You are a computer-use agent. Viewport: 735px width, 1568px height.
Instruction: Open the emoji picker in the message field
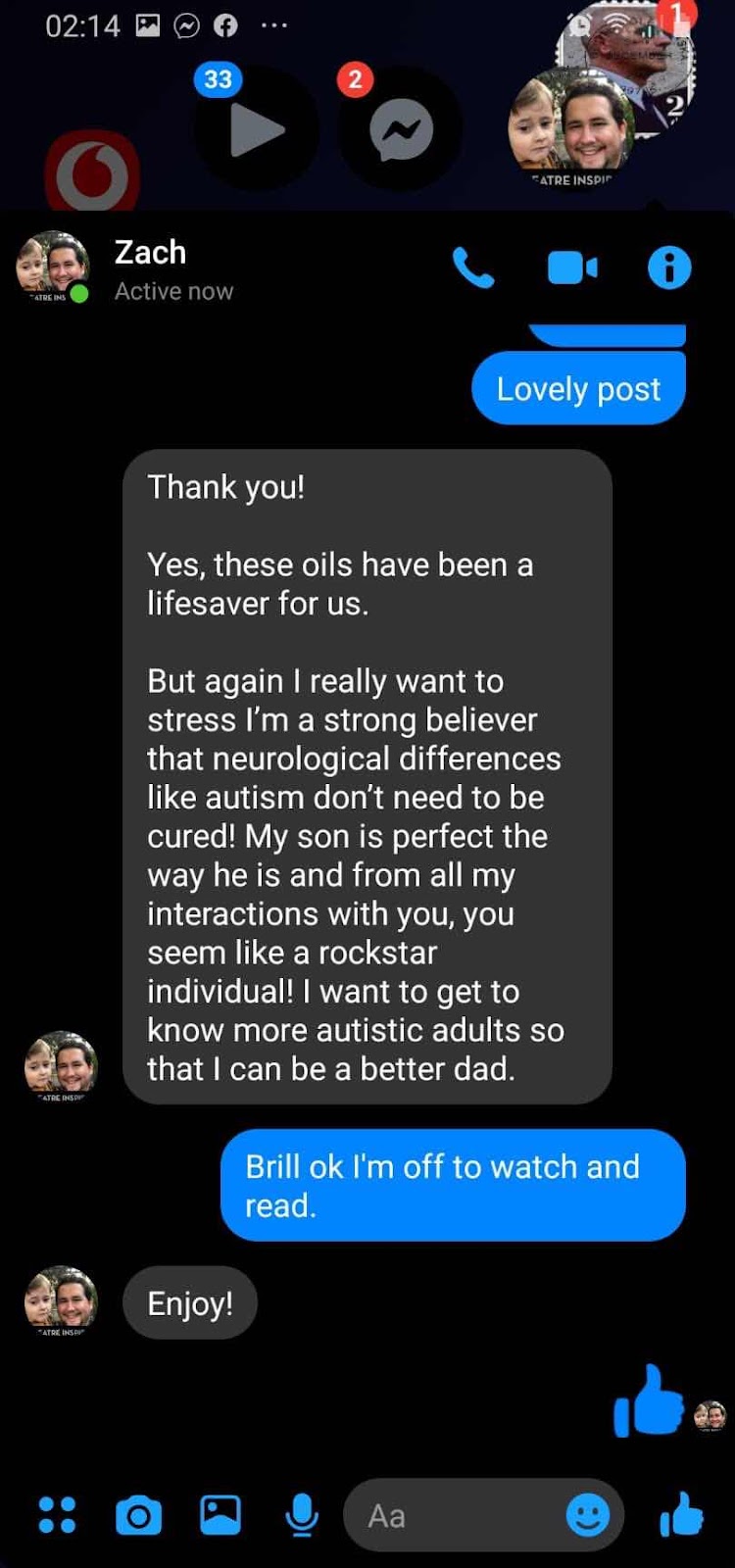[x=588, y=1516]
